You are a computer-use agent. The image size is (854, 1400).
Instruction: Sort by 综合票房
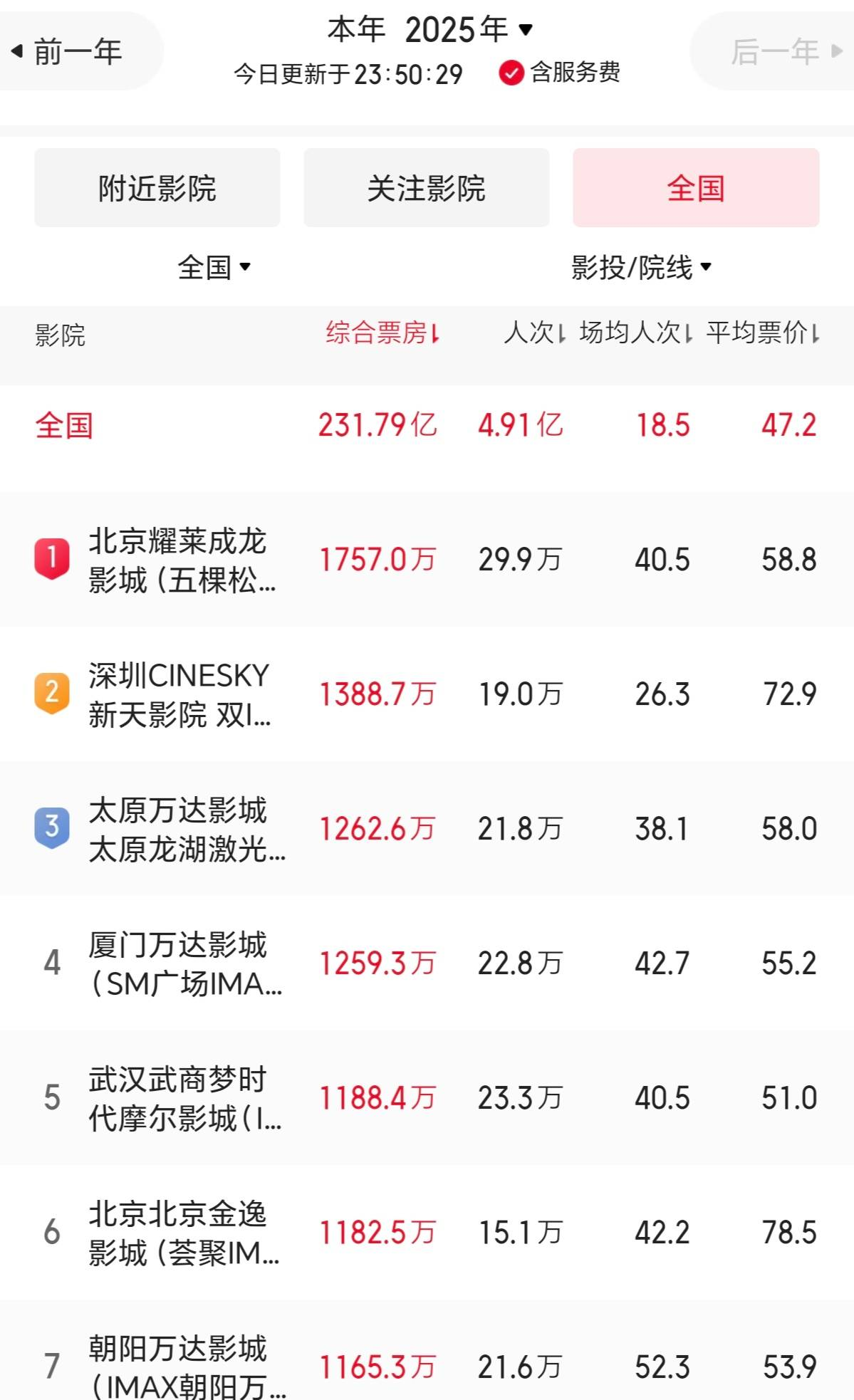(382, 333)
